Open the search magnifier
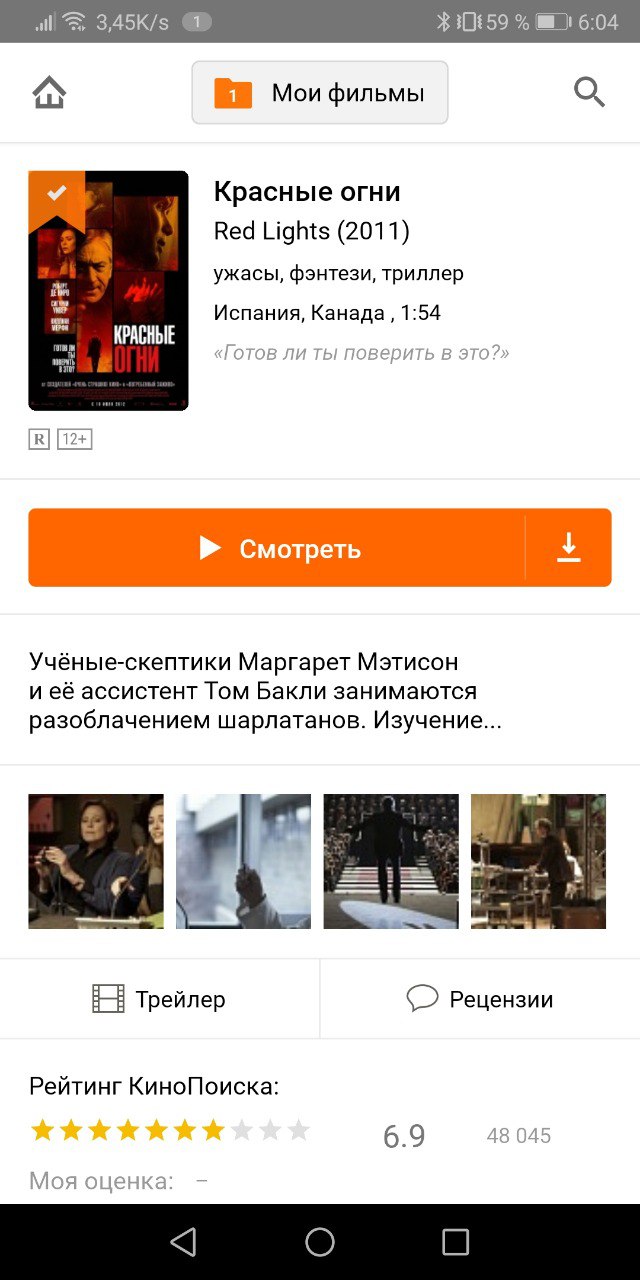The width and height of the screenshot is (640, 1280). 589,93
